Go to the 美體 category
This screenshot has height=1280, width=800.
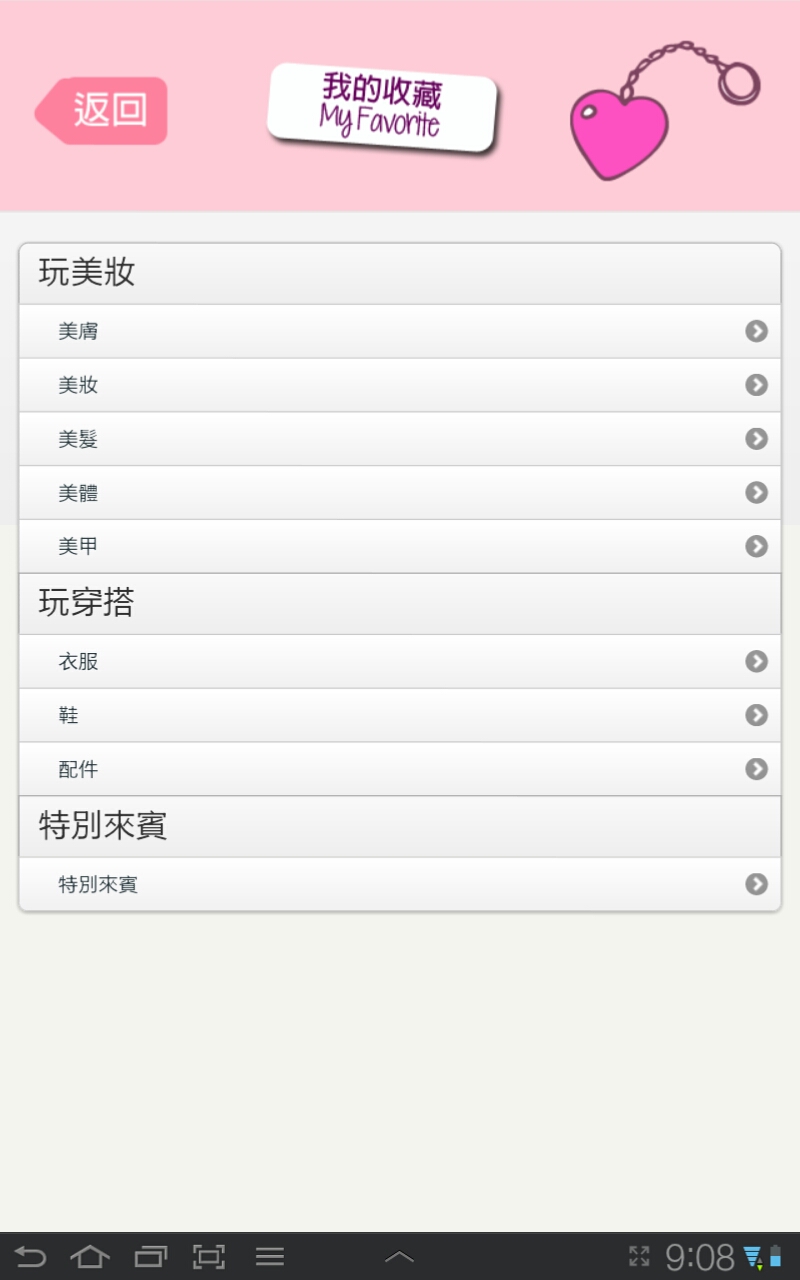click(399, 493)
